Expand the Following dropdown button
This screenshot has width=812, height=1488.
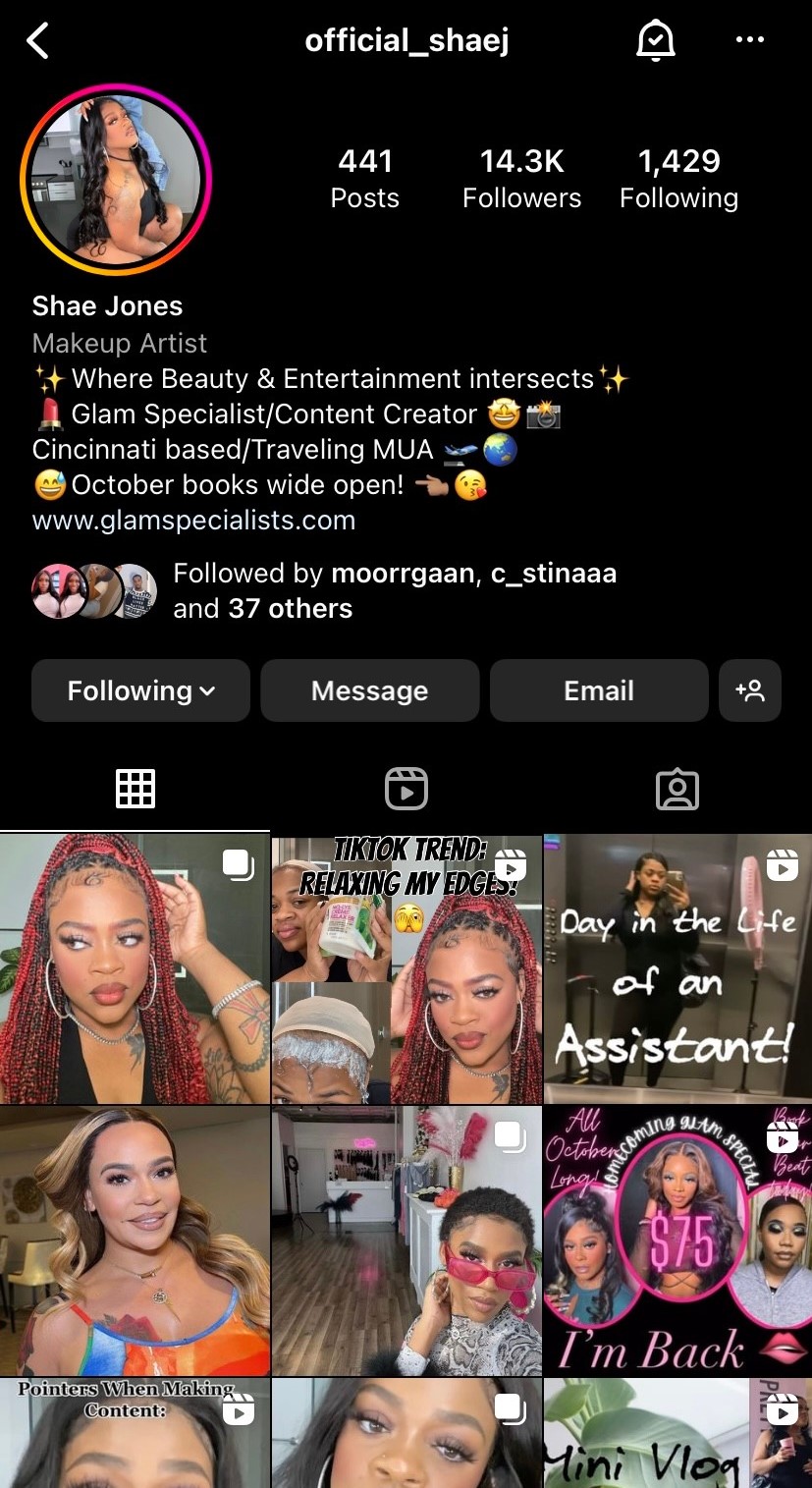pyautogui.click(x=140, y=690)
